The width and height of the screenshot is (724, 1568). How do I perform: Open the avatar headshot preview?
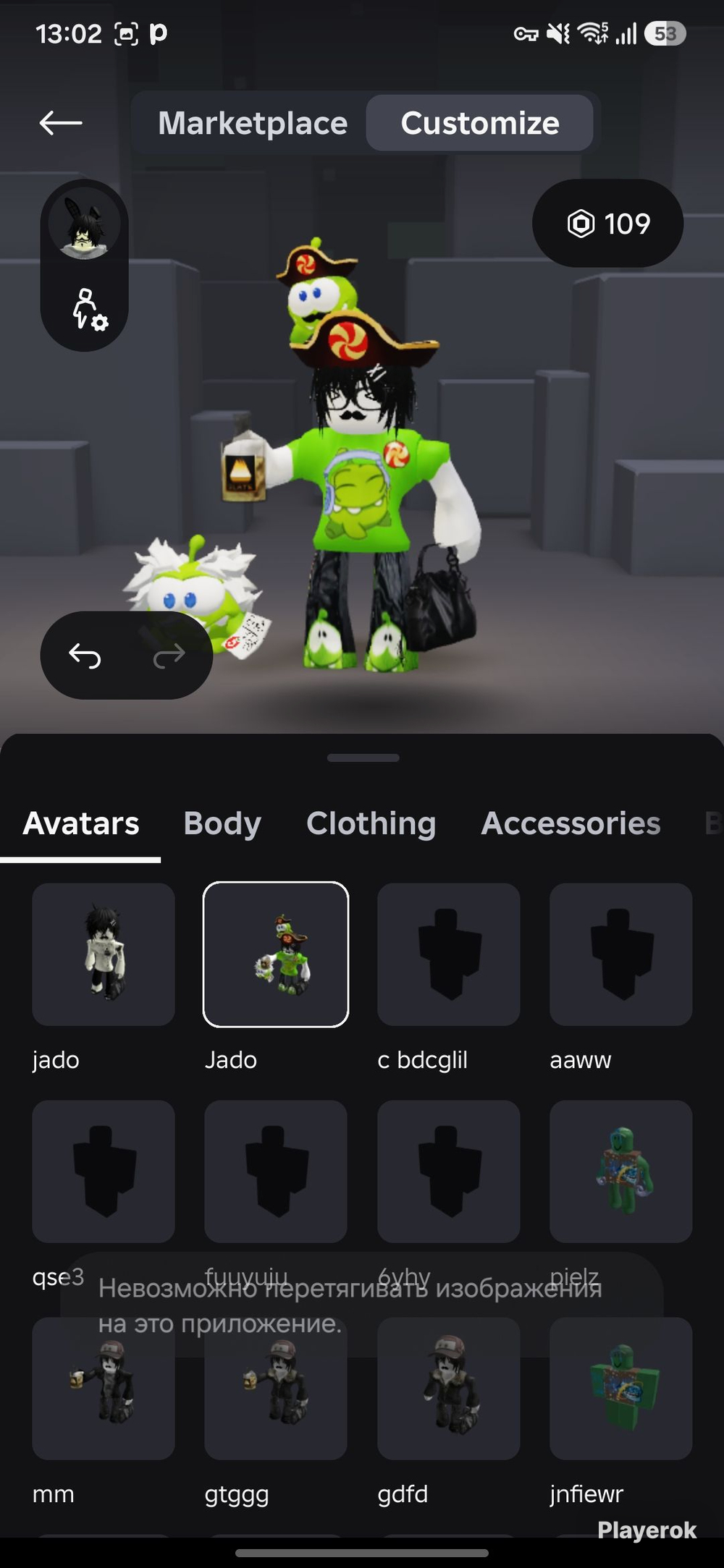tap(85, 225)
